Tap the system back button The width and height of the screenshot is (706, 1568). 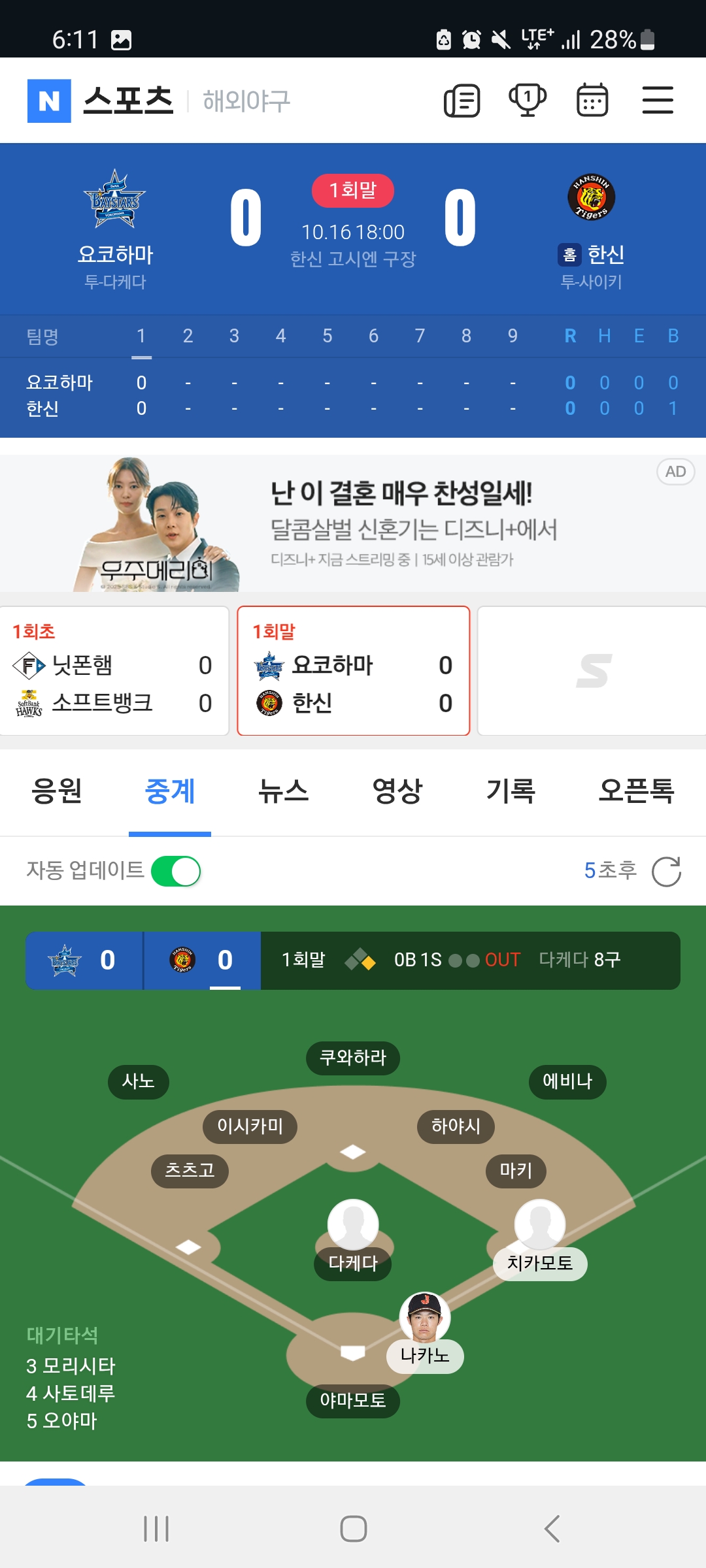click(x=552, y=1529)
